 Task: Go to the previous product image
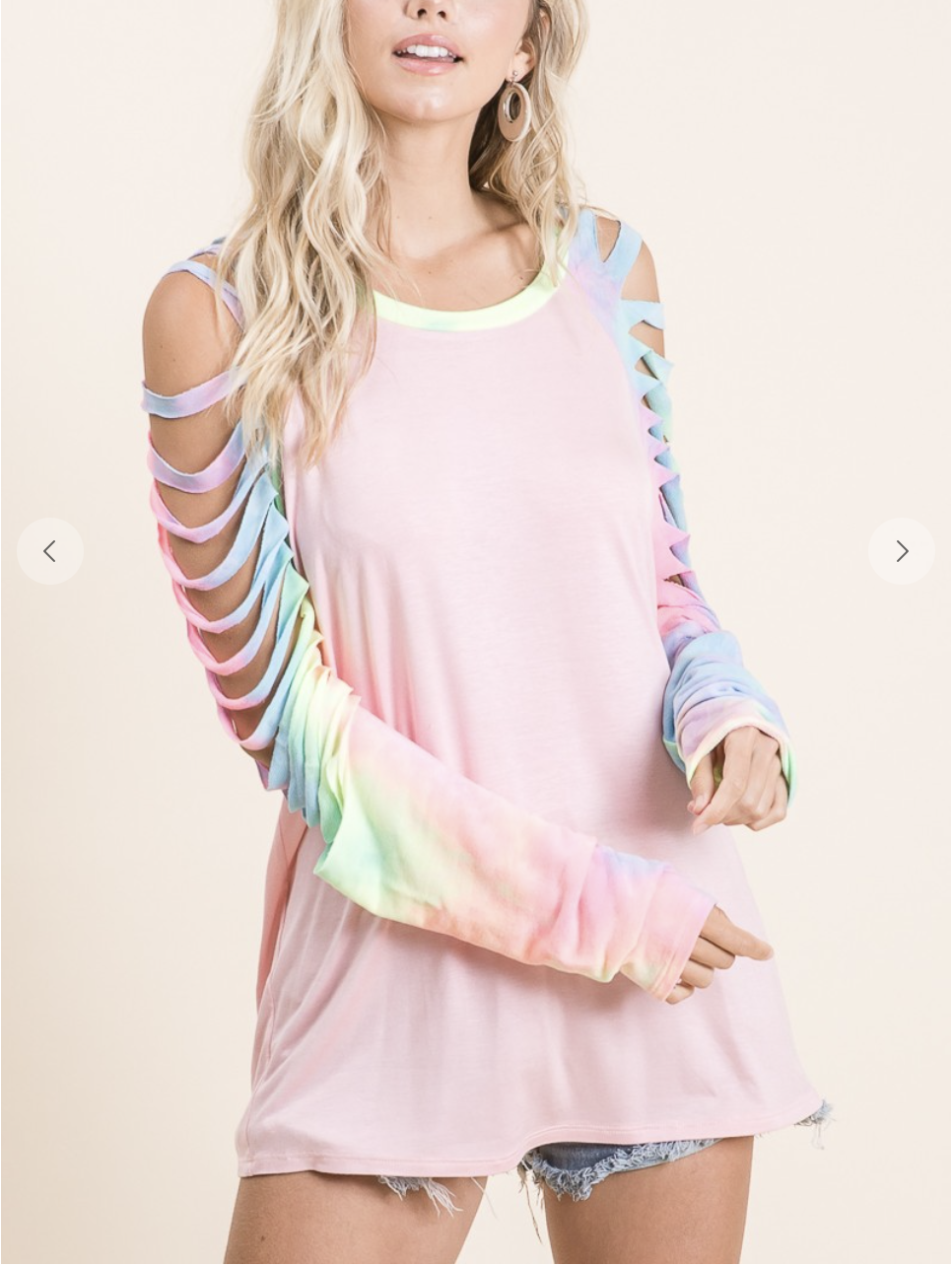(x=50, y=551)
